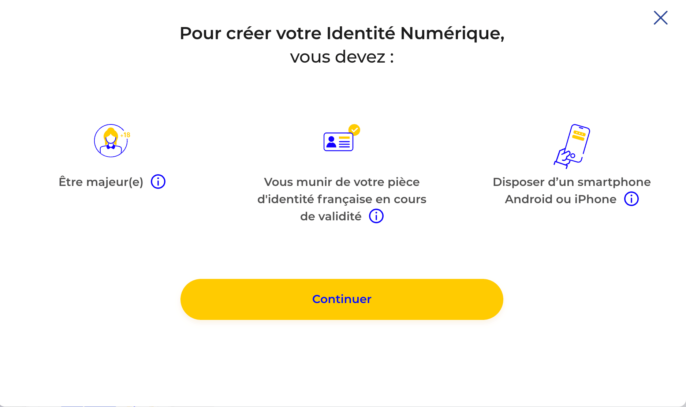
Task: View info about smartphone Android ou iPhone
Action: [x=631, y=199]
